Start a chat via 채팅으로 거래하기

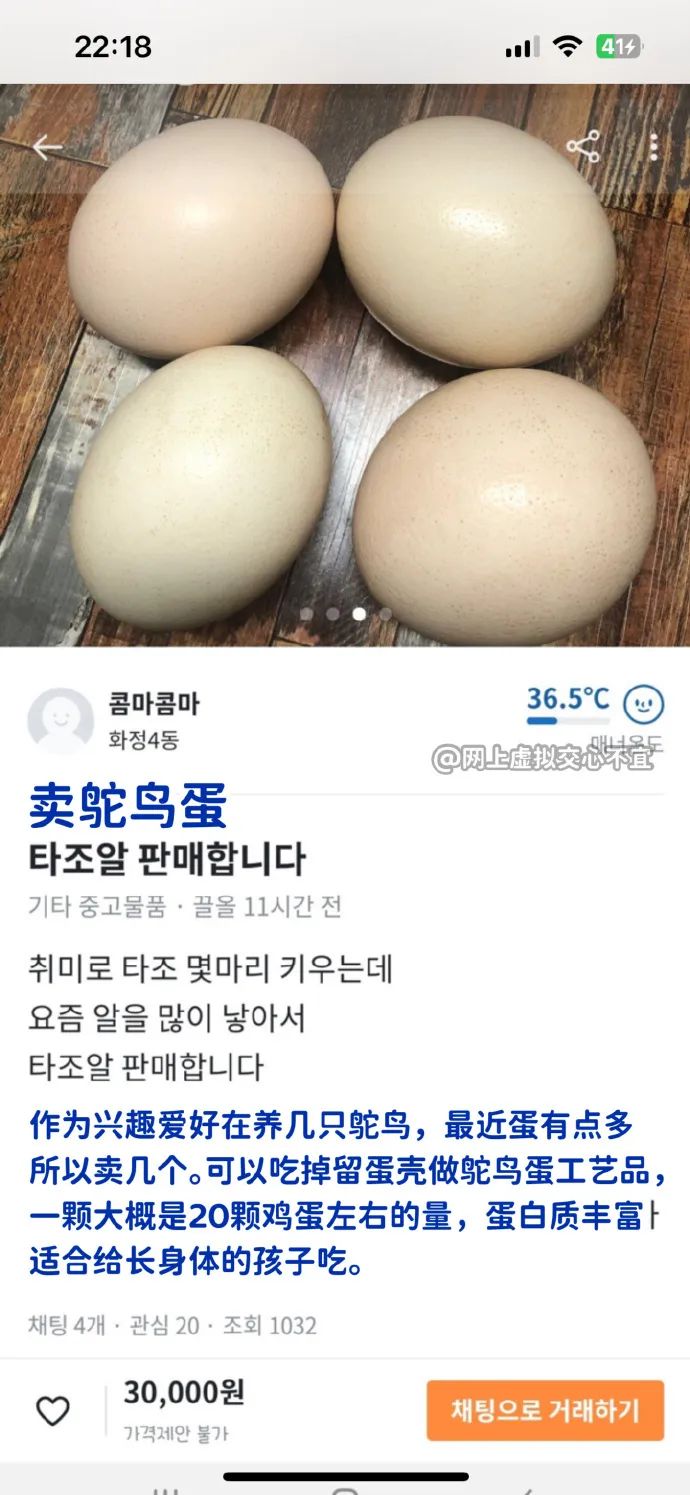coord(545,1410)
